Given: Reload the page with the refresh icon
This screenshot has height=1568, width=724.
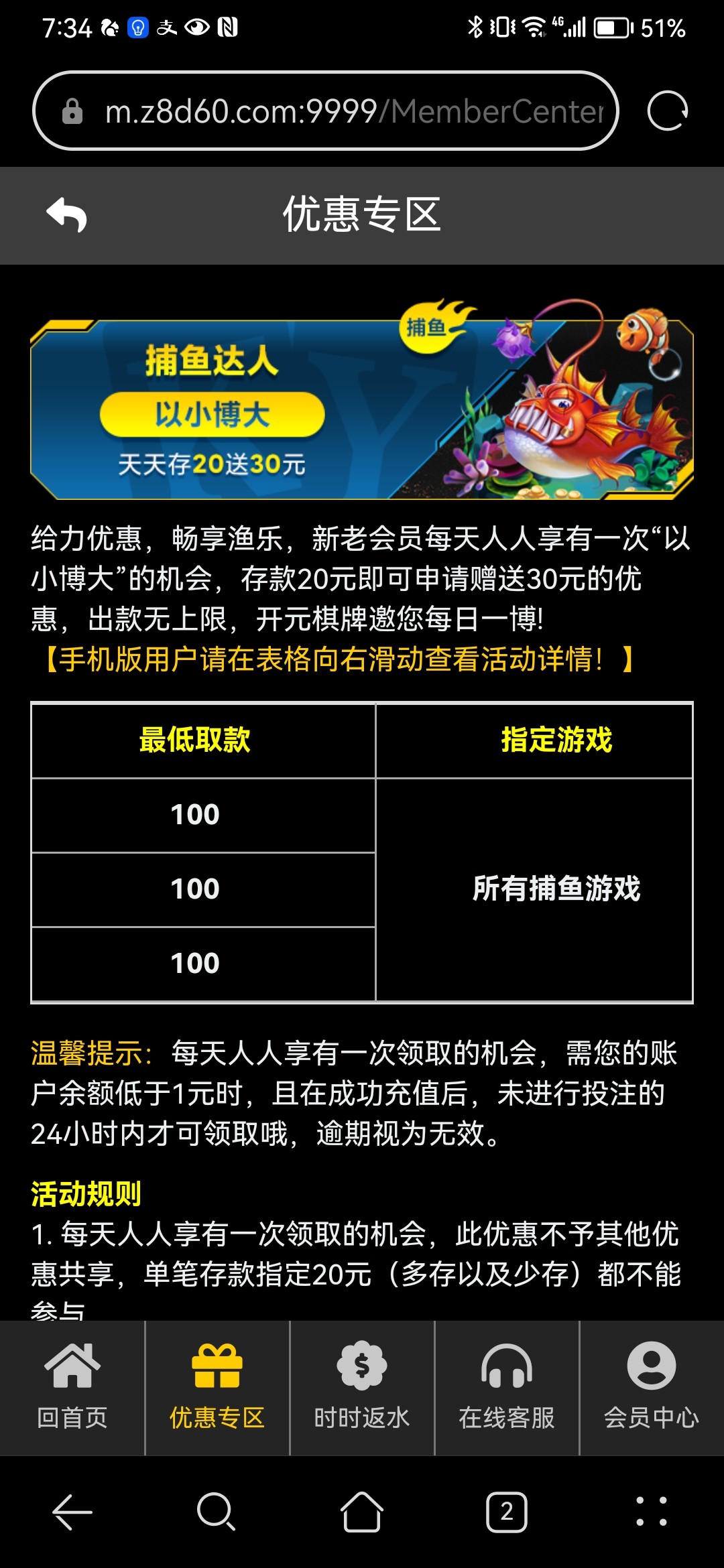Looking at the screenshot, I should pos(667,111).
